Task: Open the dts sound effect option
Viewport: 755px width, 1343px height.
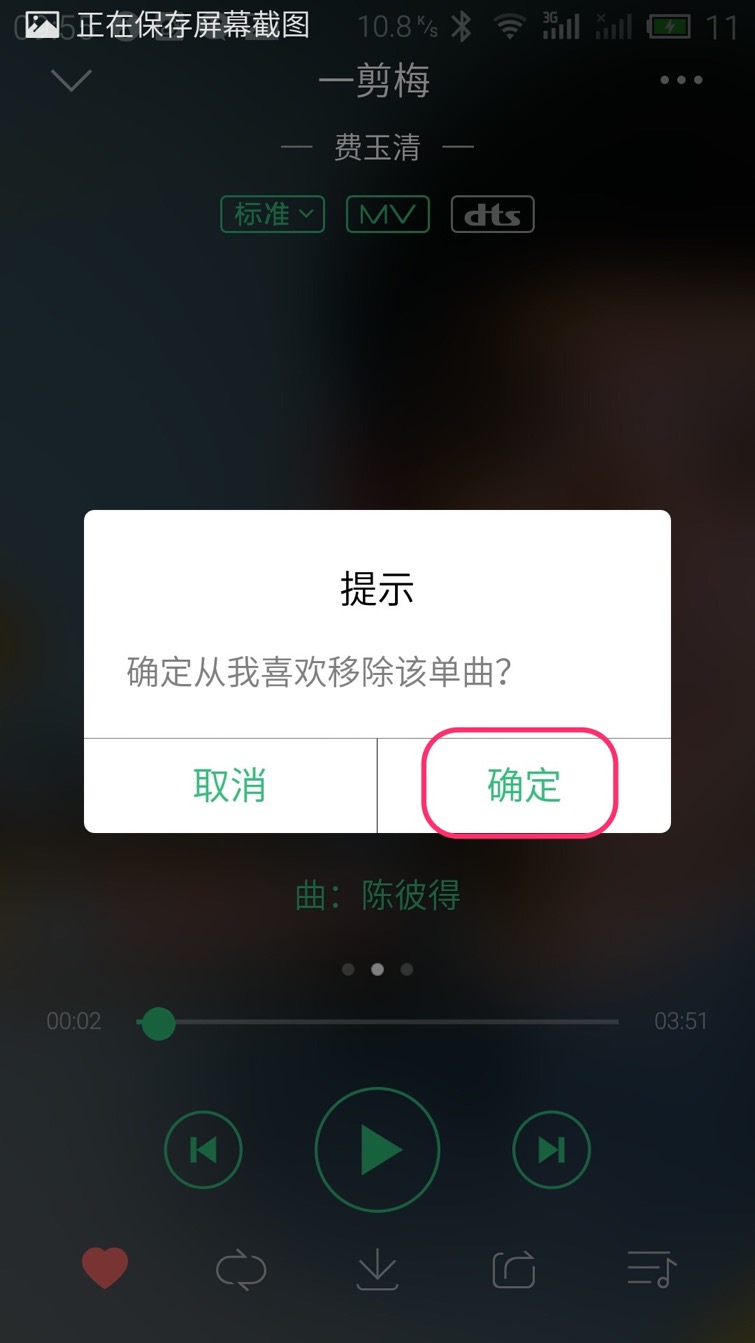Action: coord(492,214)
